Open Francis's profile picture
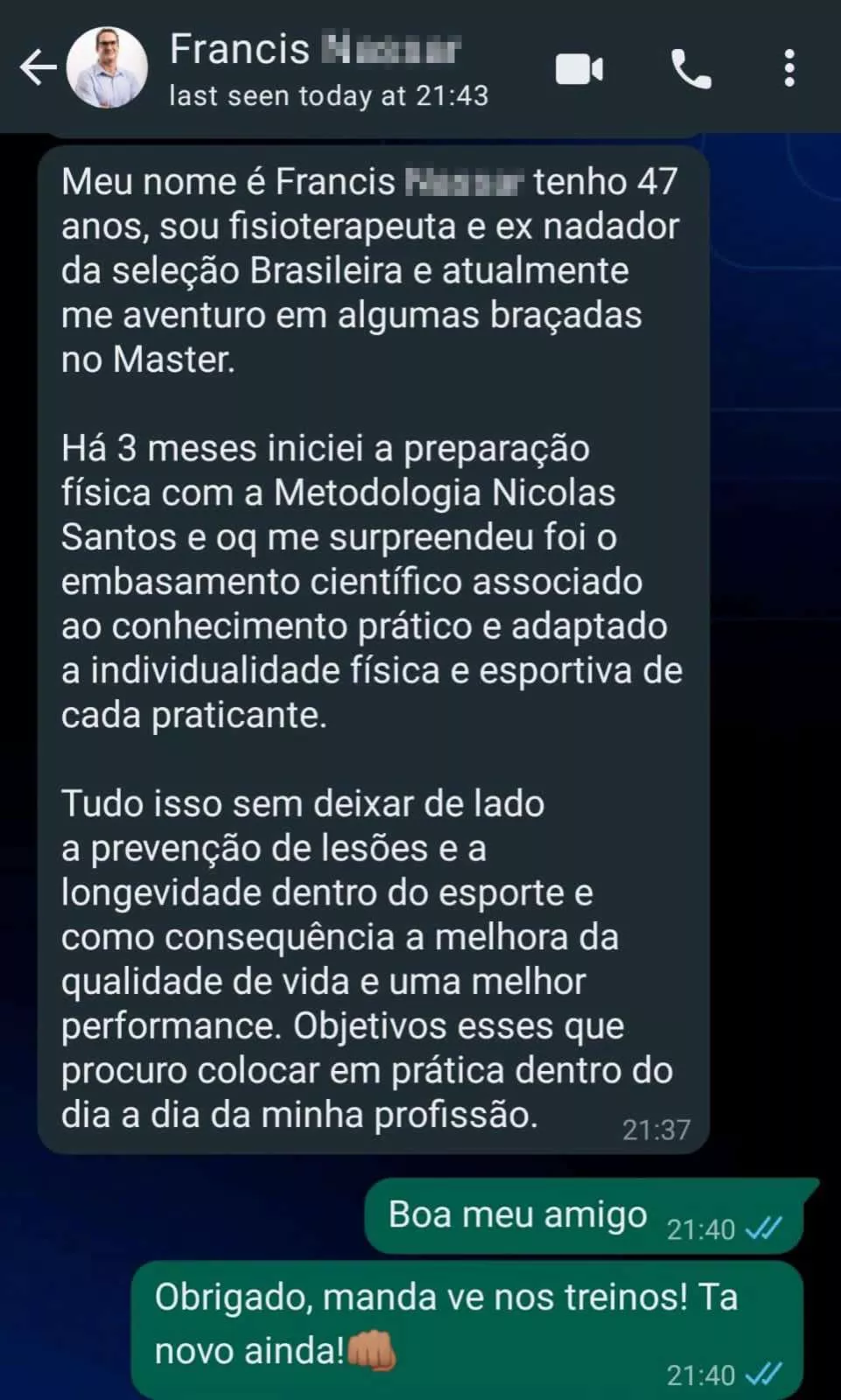 pyautogui.click(x=109, y=68)
